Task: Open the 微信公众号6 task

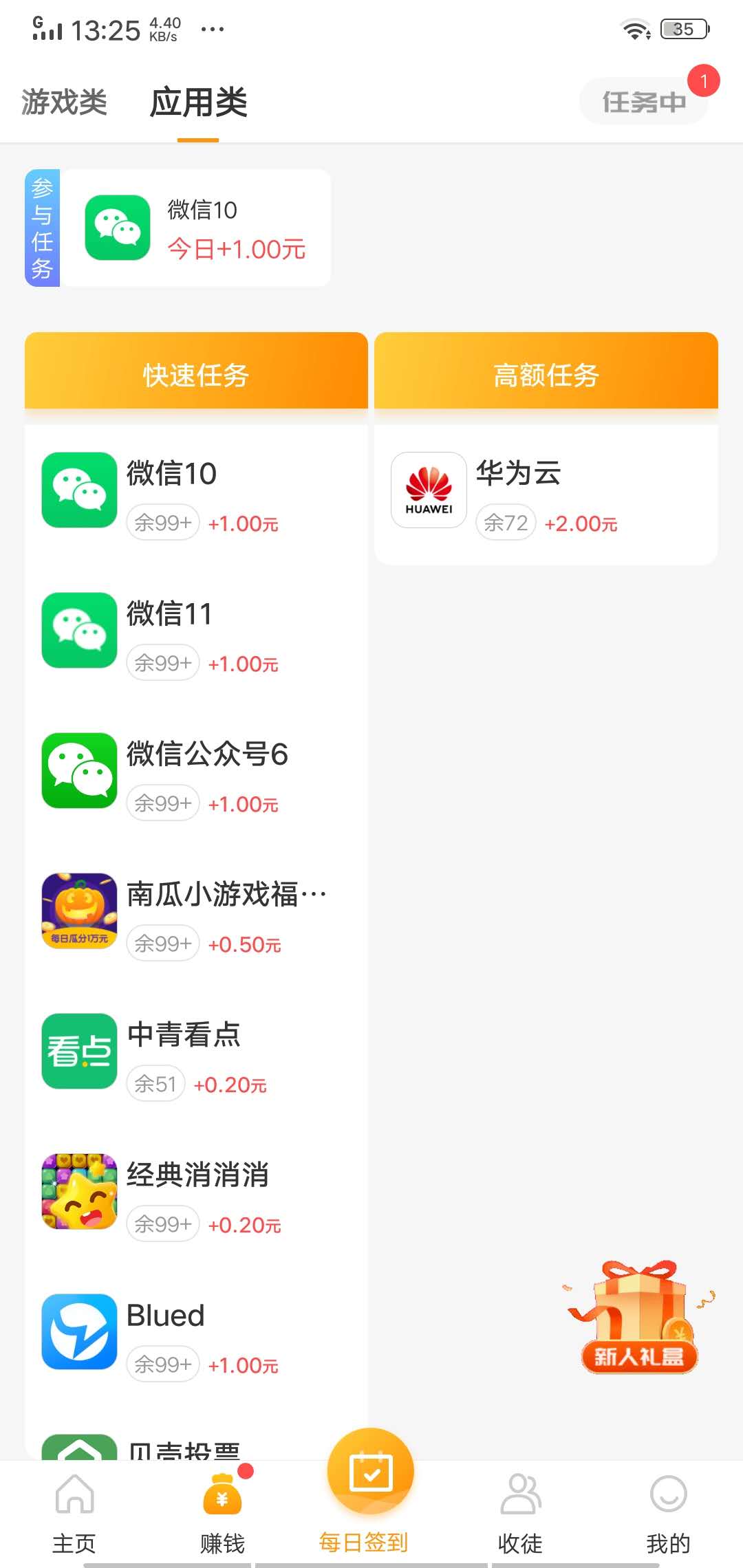Action: (196, 774)
